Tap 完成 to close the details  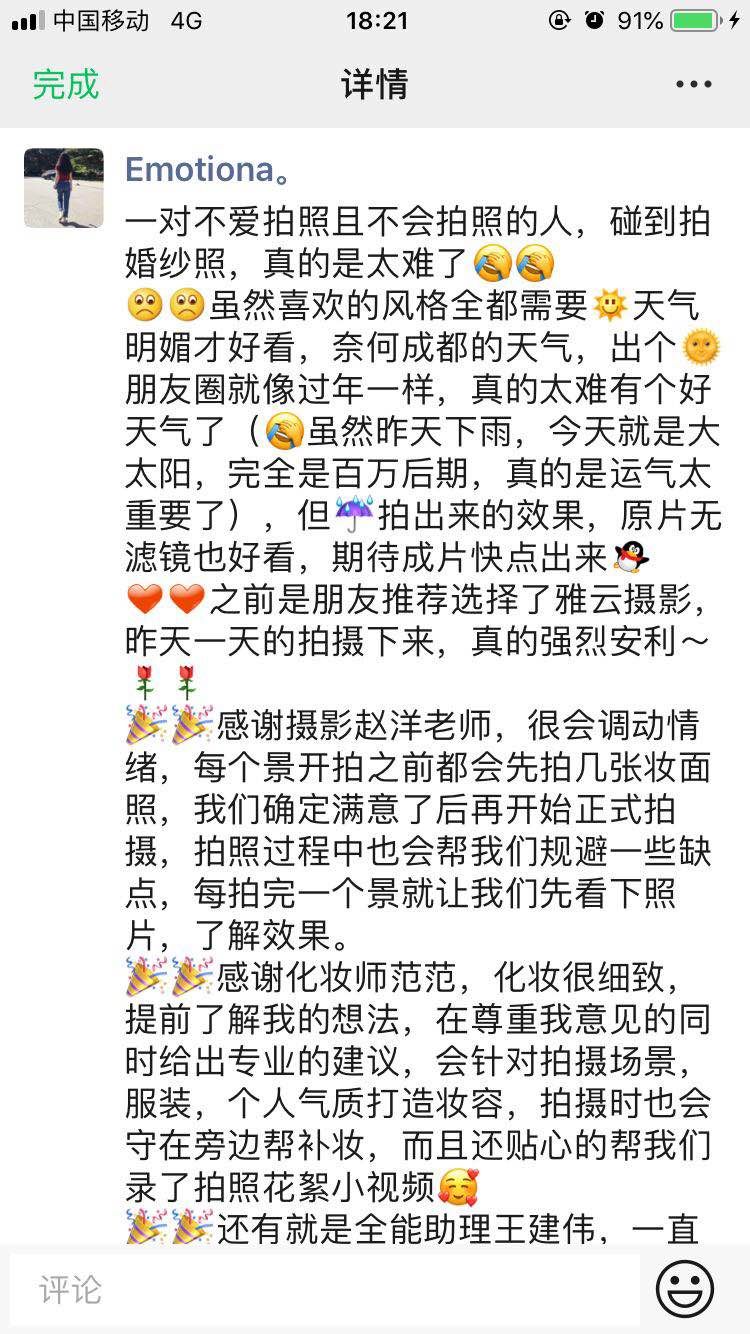[x=66, y=84]
